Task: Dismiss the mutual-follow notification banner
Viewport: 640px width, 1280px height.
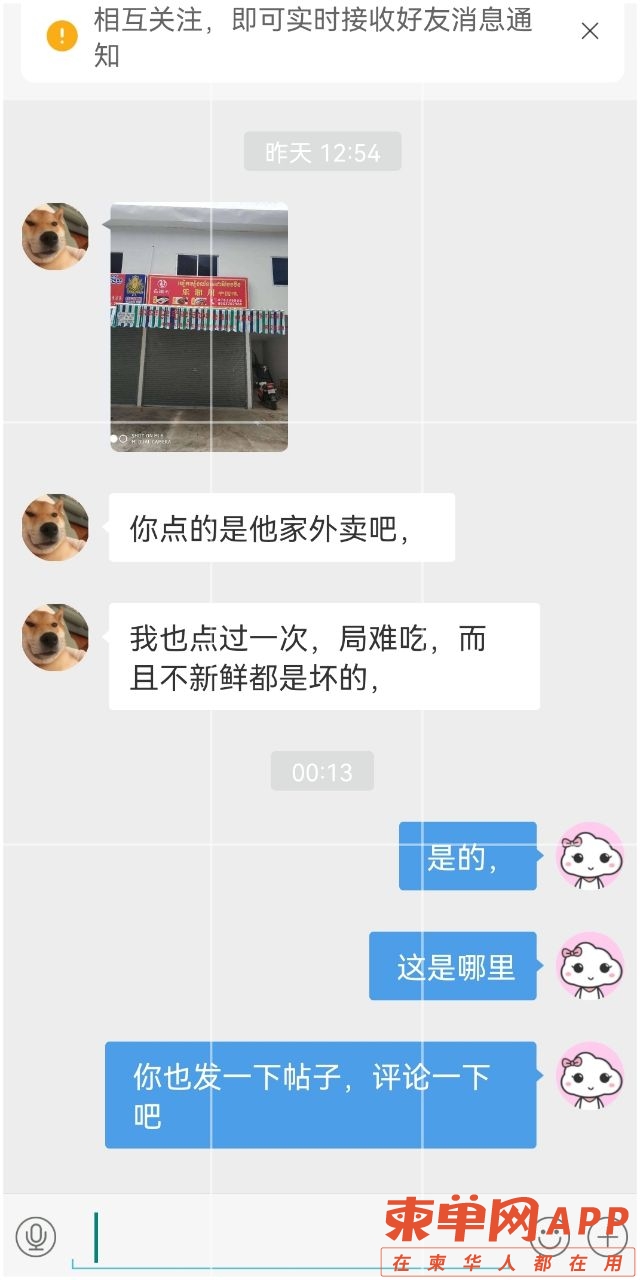Action: click(x=590, y=32)
